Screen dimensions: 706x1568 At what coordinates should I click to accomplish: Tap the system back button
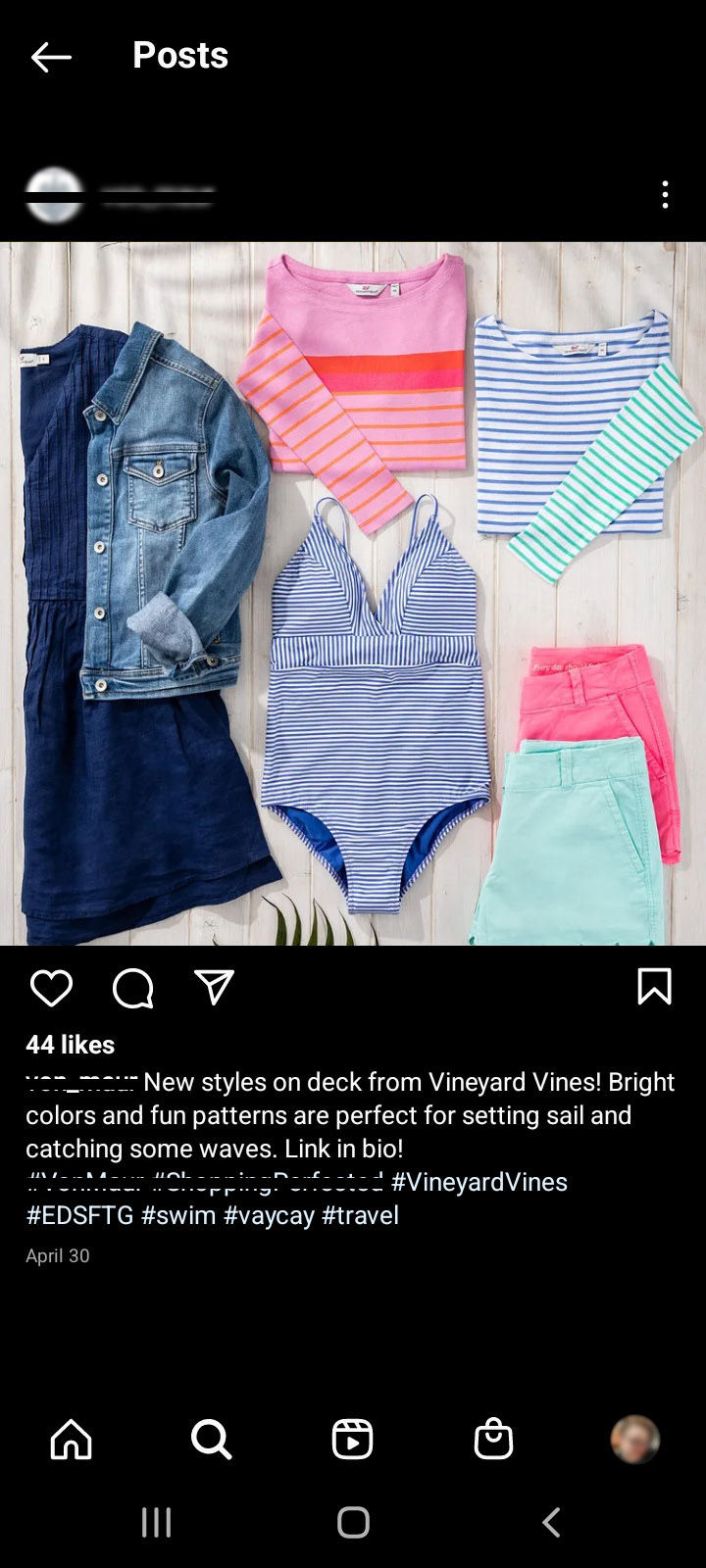[551, 1522]
